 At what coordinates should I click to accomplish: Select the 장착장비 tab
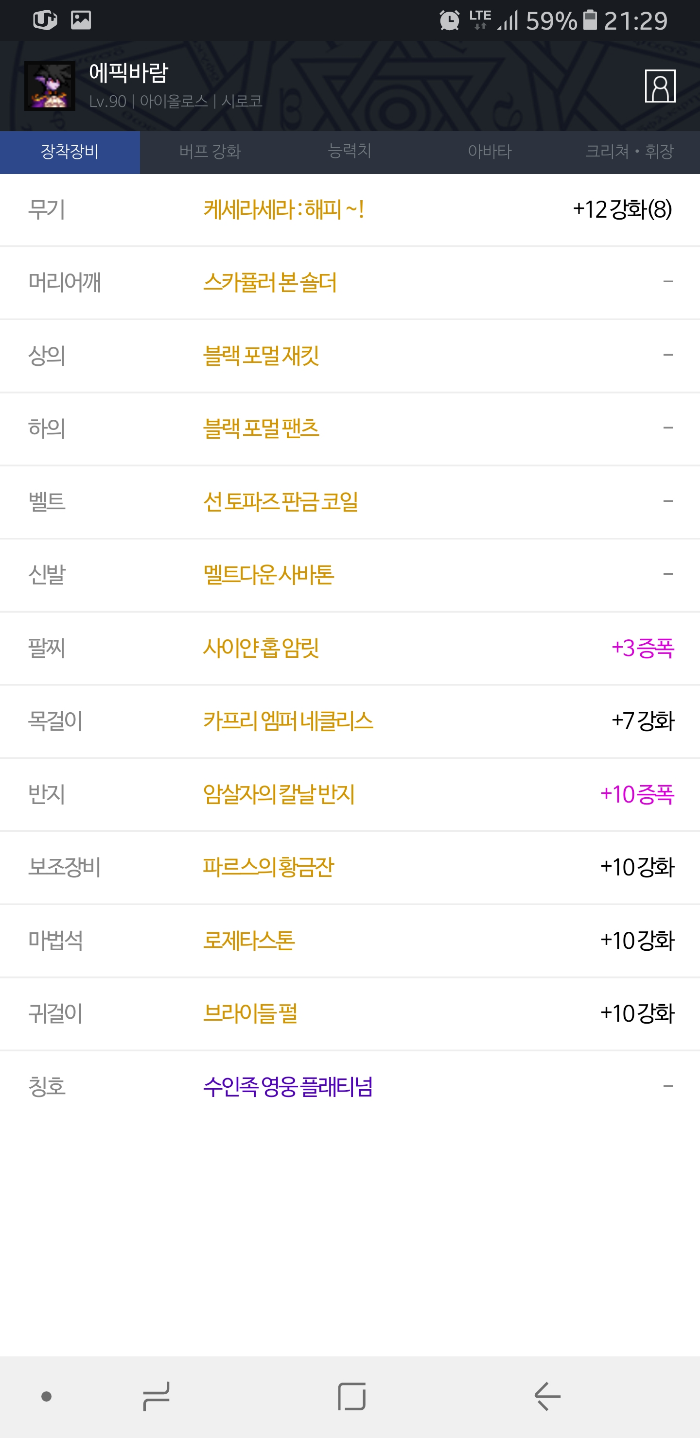pyautogui.click(x=70, y=152)
